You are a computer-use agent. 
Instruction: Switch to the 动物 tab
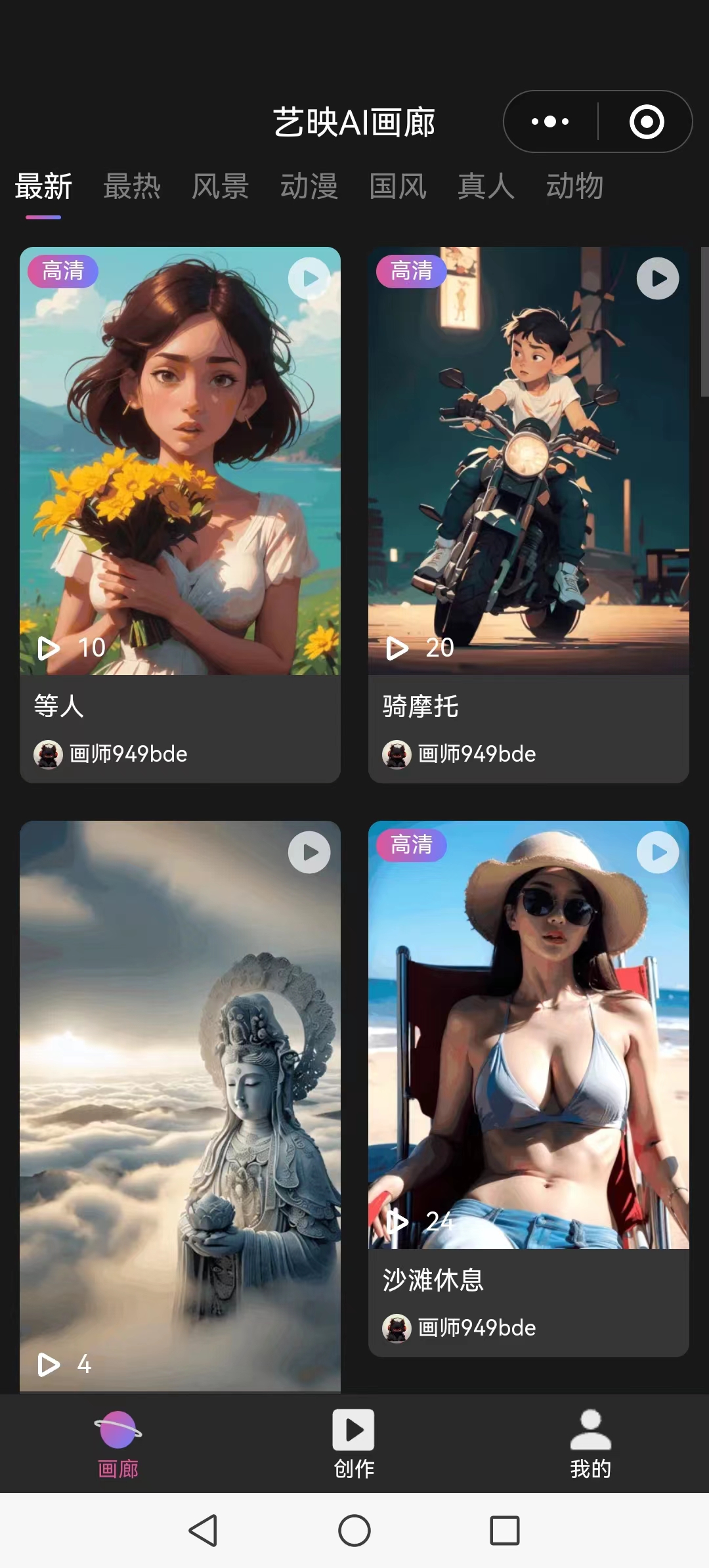click(x=574, y=186)
